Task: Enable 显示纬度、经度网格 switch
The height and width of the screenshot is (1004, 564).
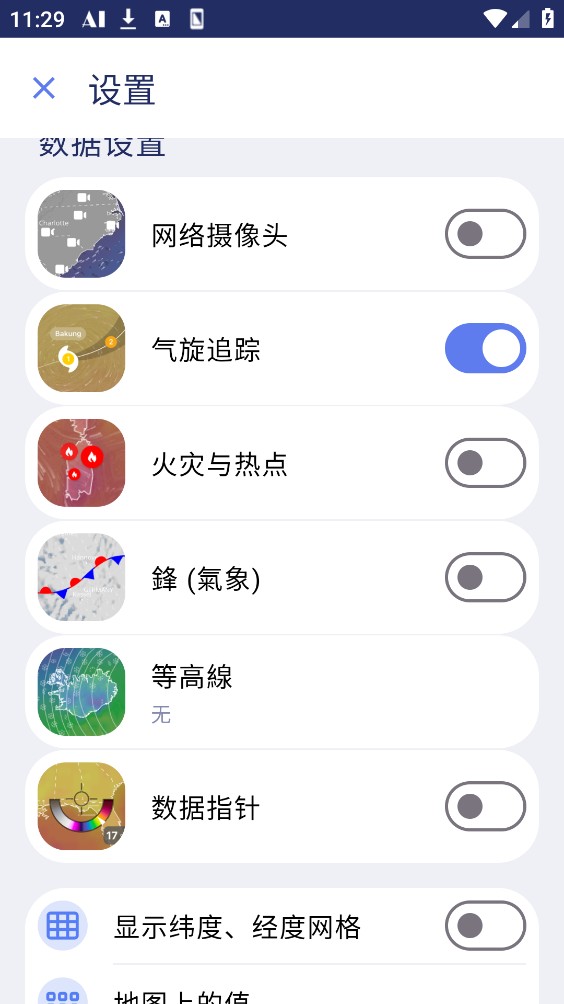Action: 485,926
